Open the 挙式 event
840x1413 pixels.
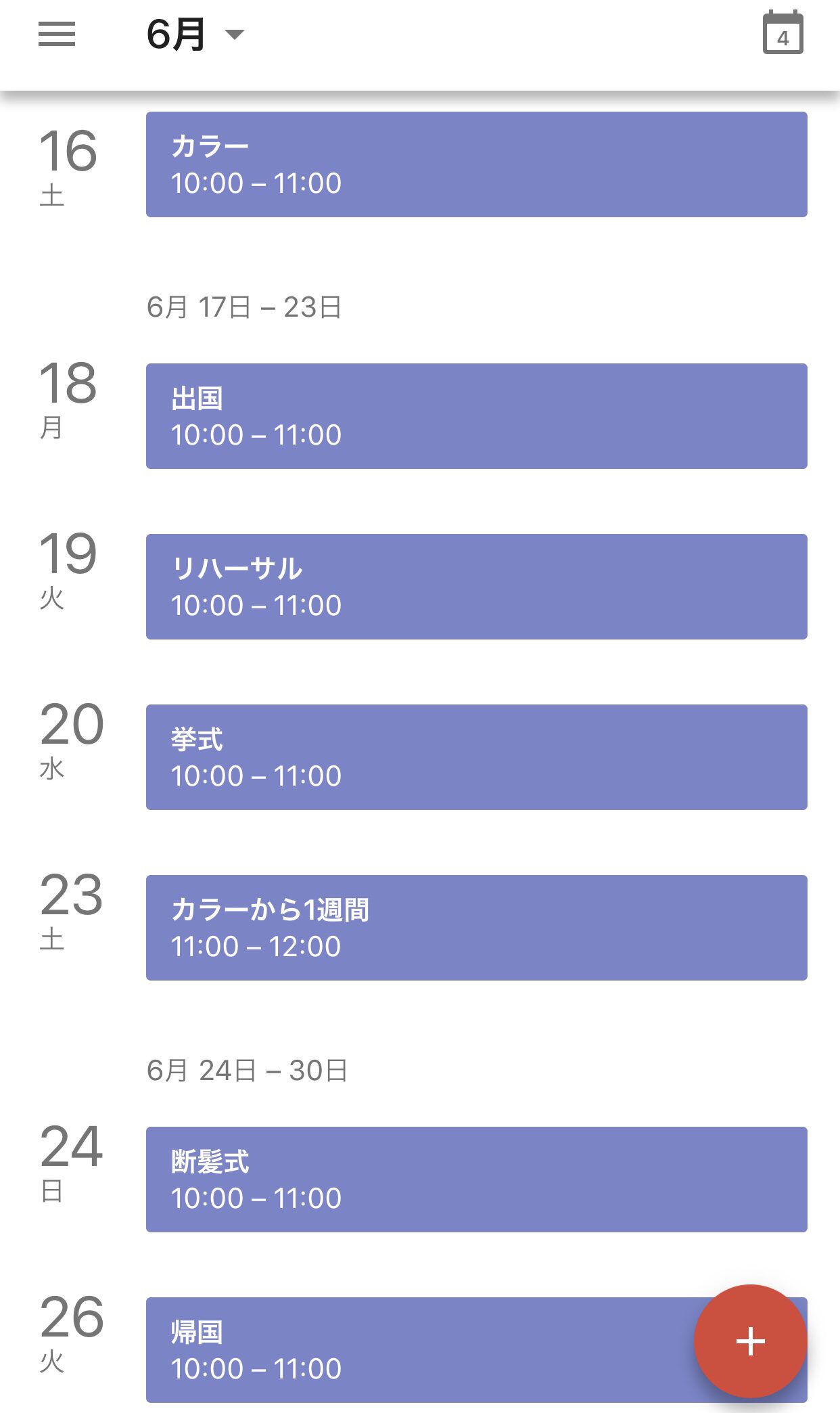pyautogui.click(x=476, y=757)
